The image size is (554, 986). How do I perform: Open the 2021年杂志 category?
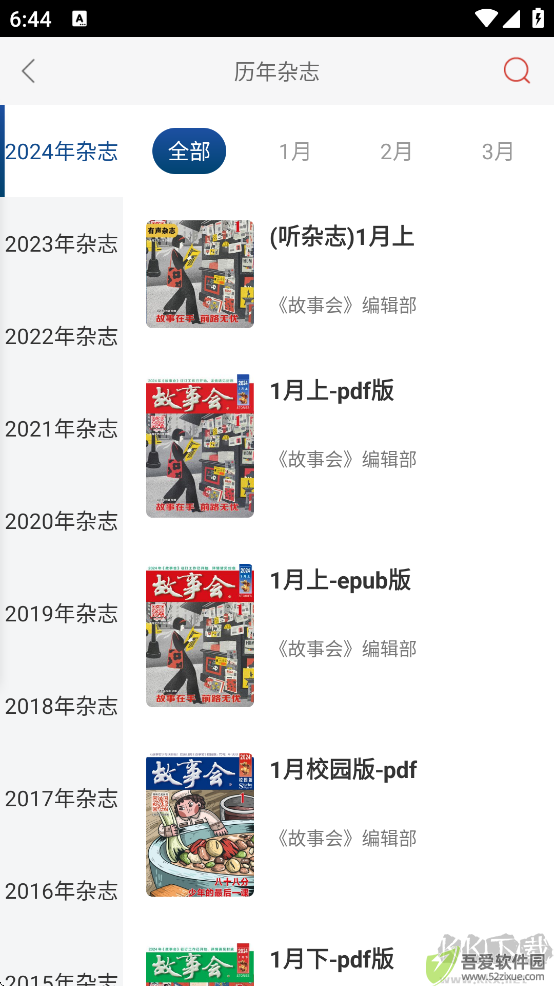(x=62, y=428)
